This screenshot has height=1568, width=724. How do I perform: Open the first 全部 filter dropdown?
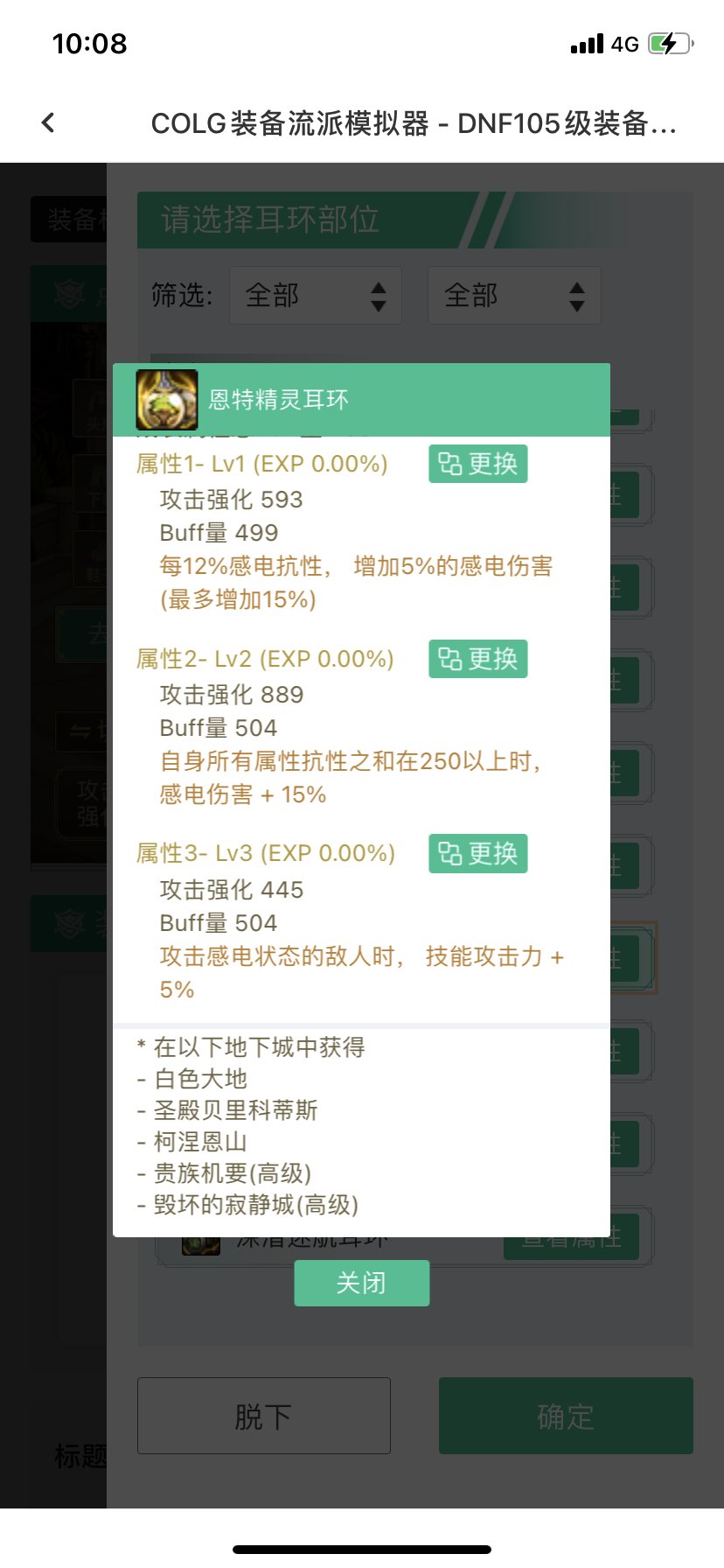316,296
